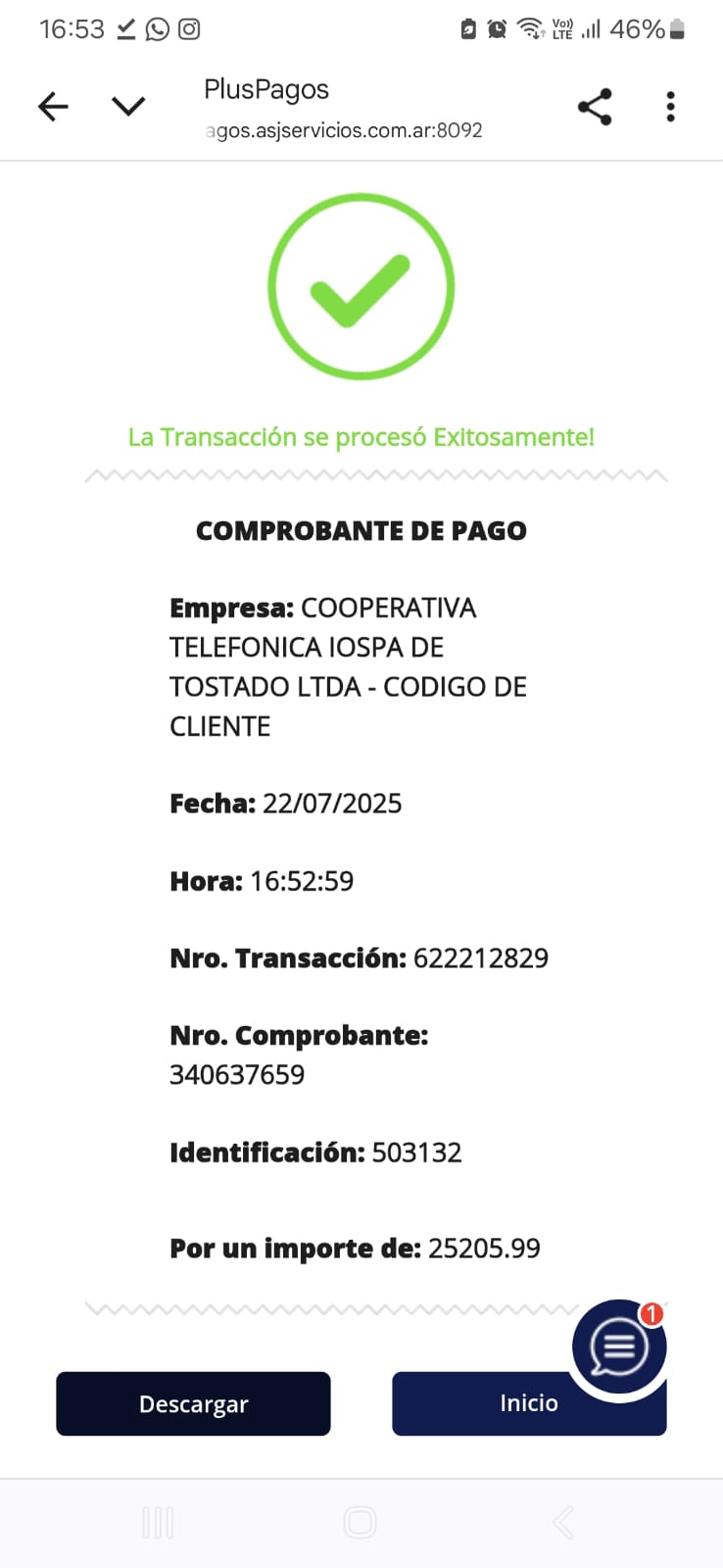This screenshot has width=723, height=1568.
Task: Open recent apps from navigation bar
Action: [158, 1522]
